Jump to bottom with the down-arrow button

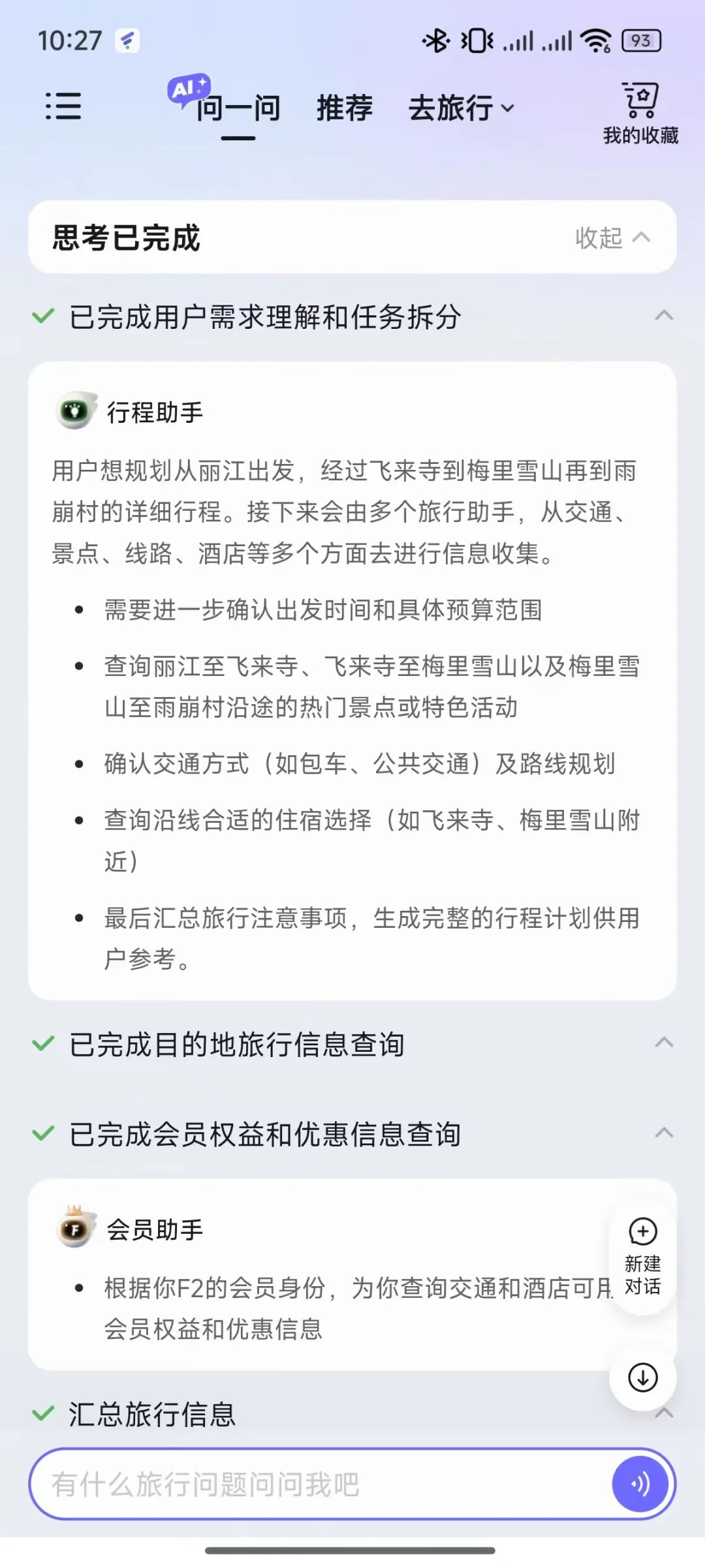click(642, 1378)
